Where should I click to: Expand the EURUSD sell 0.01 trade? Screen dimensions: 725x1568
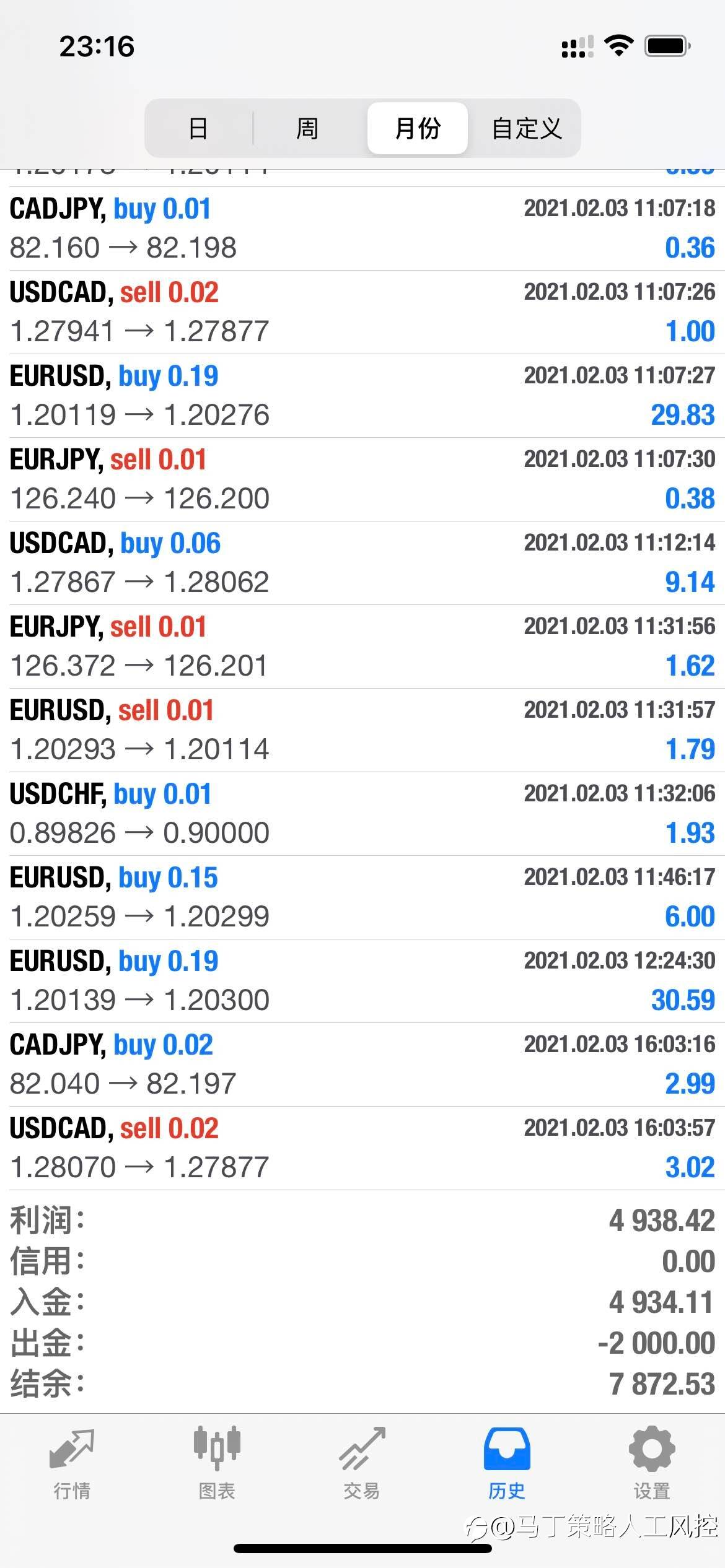click(362, 730)
